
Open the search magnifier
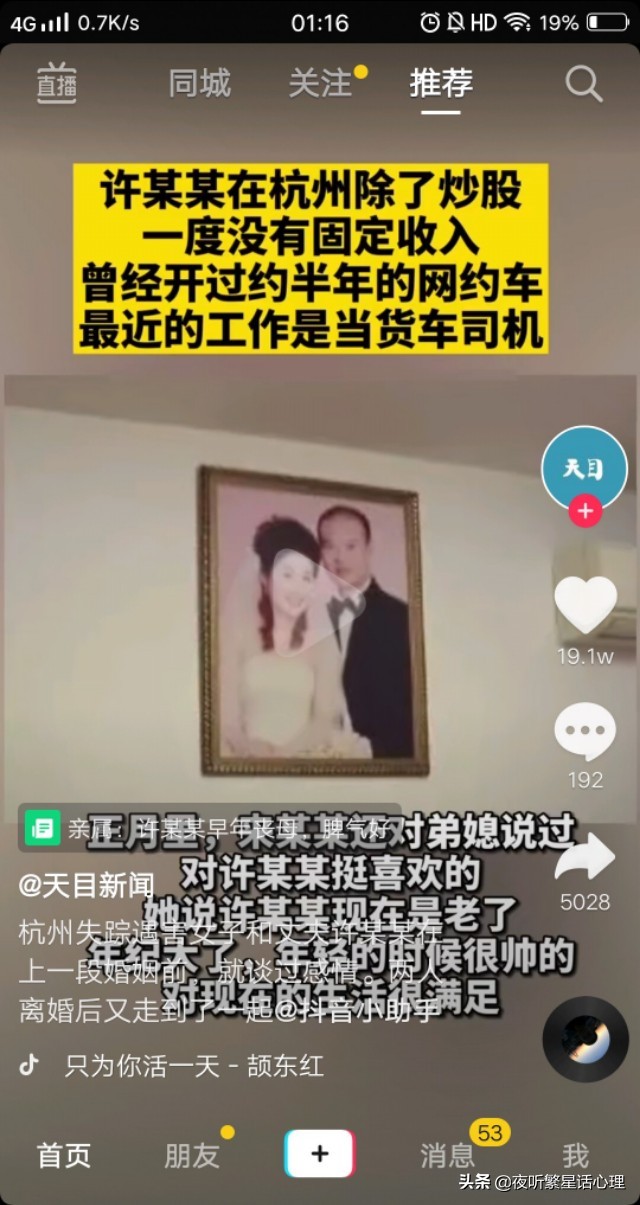click(x=583, y=84)
